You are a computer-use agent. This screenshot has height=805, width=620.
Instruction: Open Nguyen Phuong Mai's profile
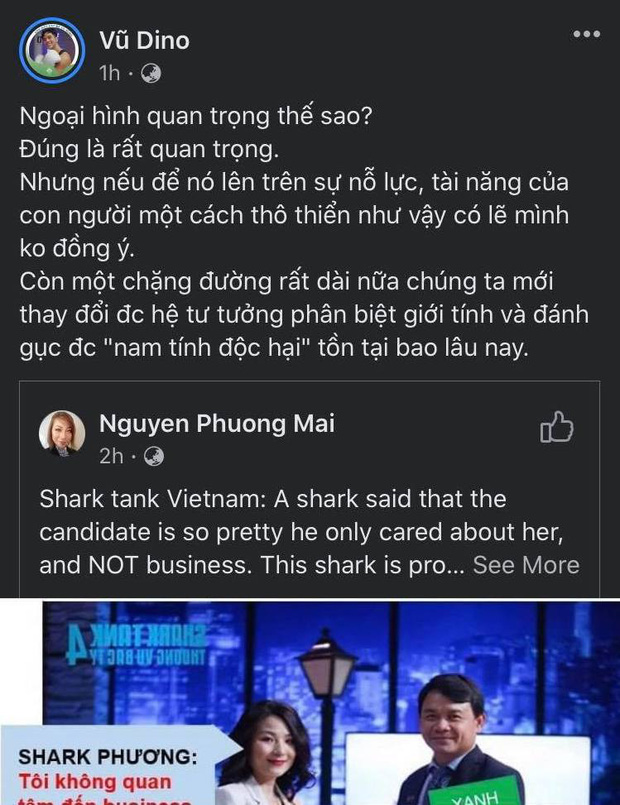pos(216,424)
